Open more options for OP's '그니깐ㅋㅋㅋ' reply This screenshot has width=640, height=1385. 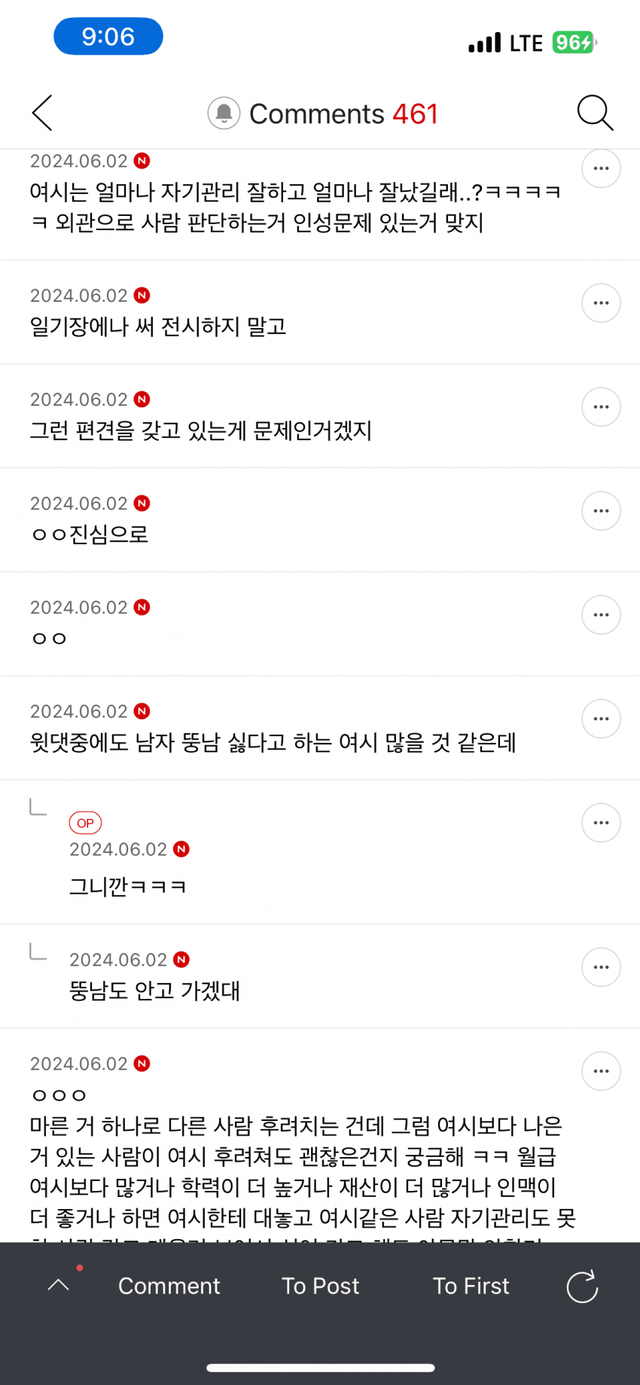pos(601,823)
